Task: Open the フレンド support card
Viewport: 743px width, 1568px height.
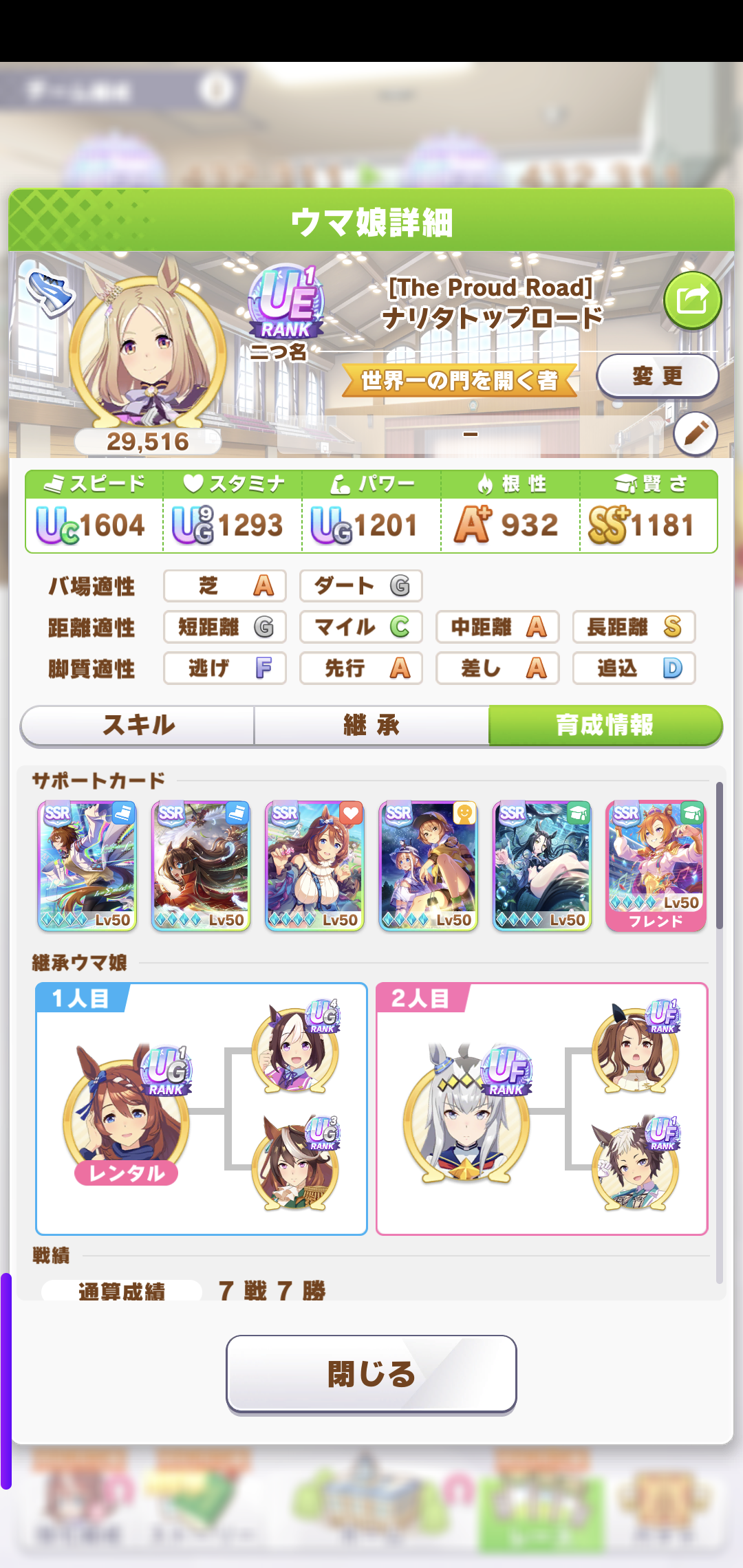Action: 656,865
